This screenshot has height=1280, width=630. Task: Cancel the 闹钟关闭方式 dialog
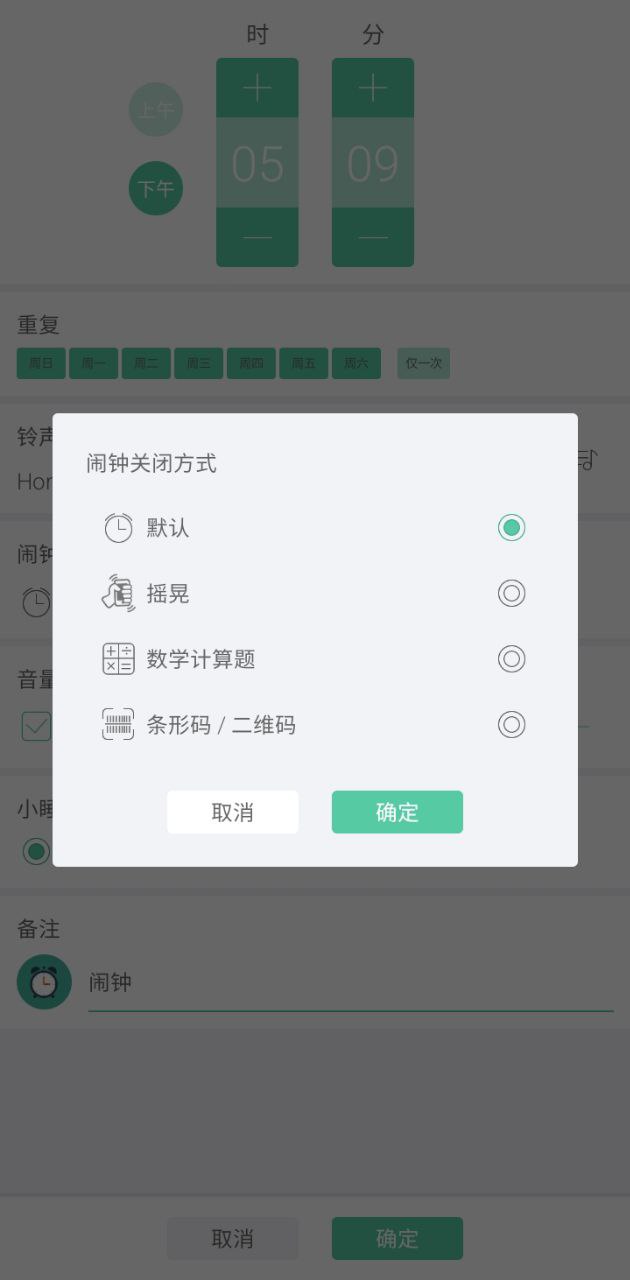(x=232, y=812)
